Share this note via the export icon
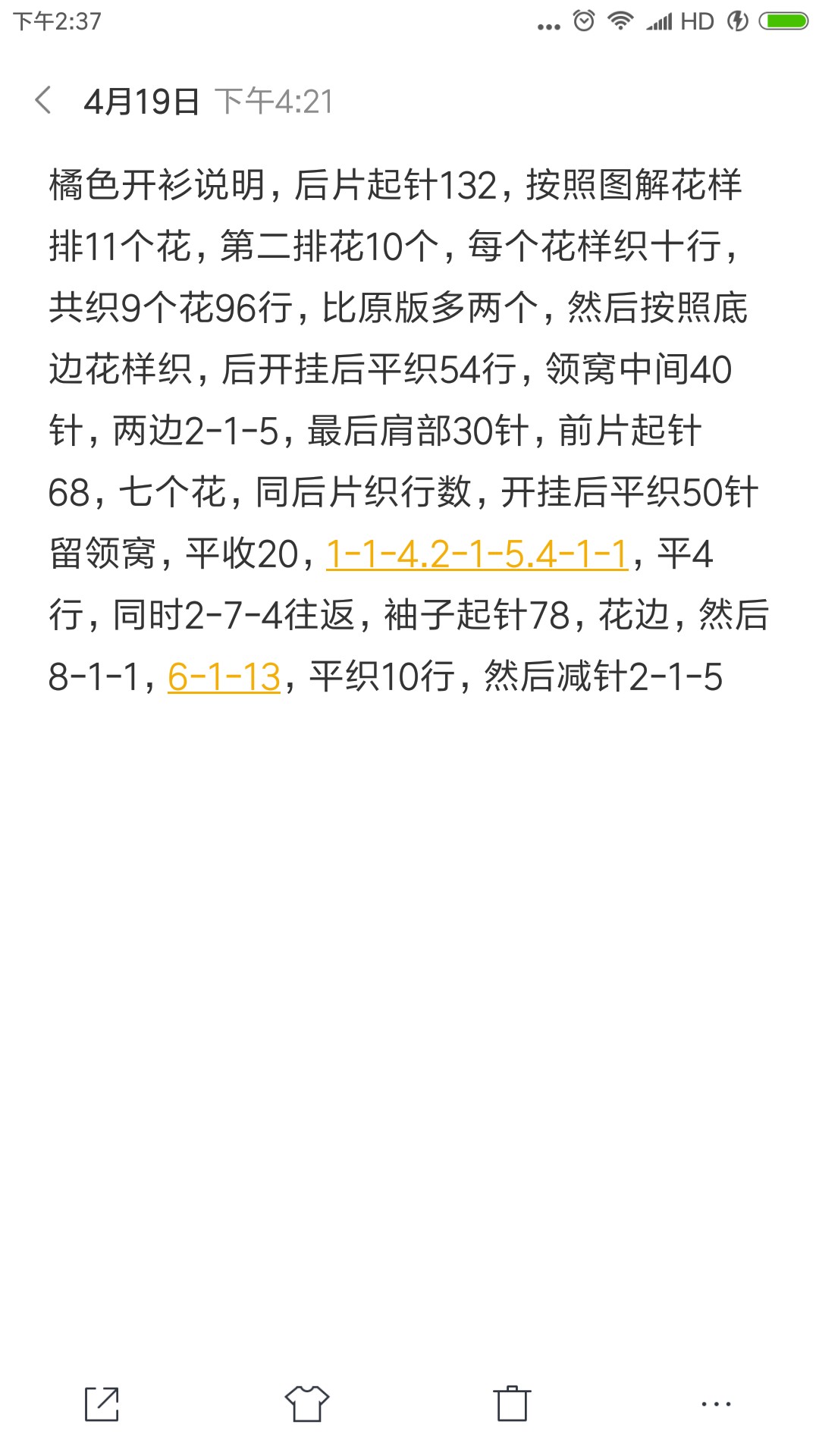Screen dimensions: 819x1456 102,1404
